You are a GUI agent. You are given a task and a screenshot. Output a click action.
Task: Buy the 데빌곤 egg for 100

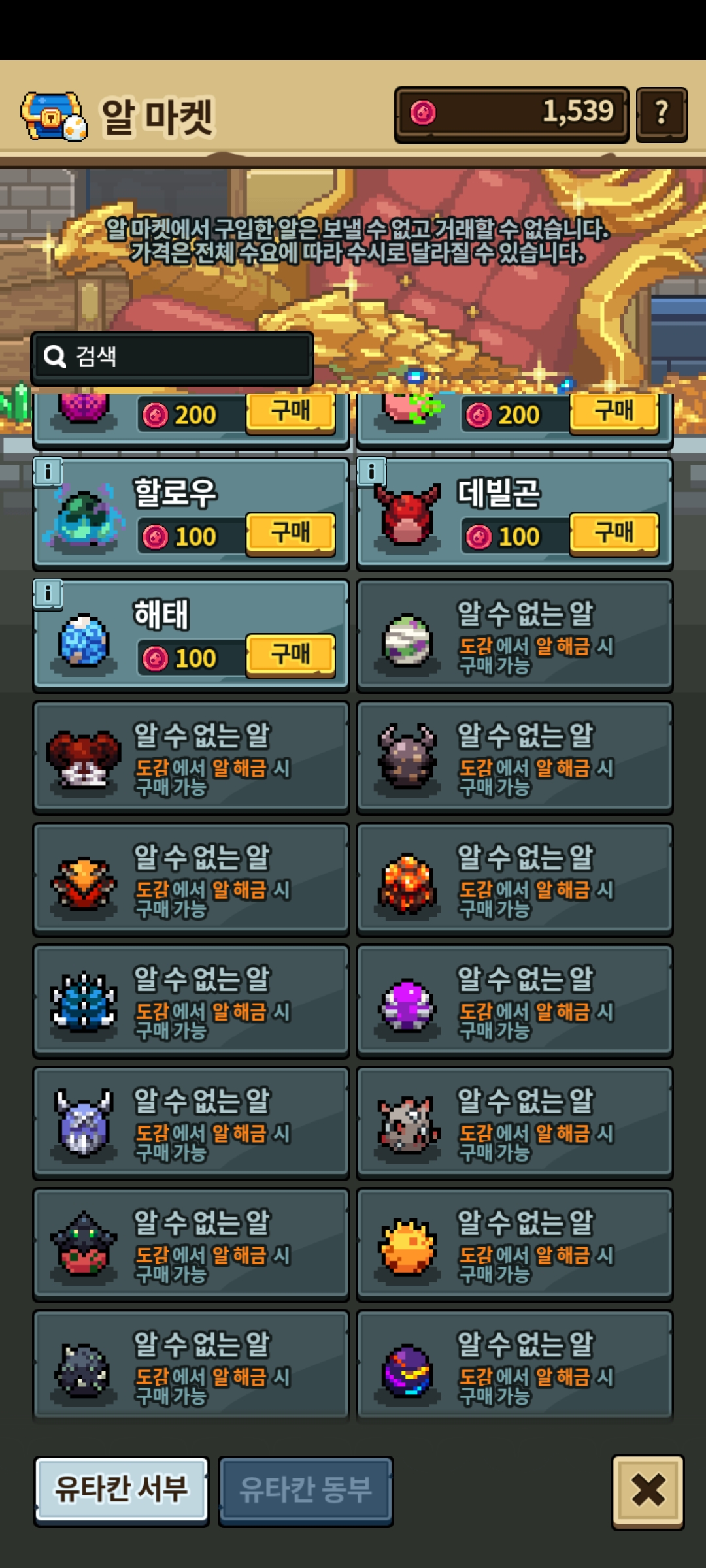pyautogui.click(x=614, y=533)
